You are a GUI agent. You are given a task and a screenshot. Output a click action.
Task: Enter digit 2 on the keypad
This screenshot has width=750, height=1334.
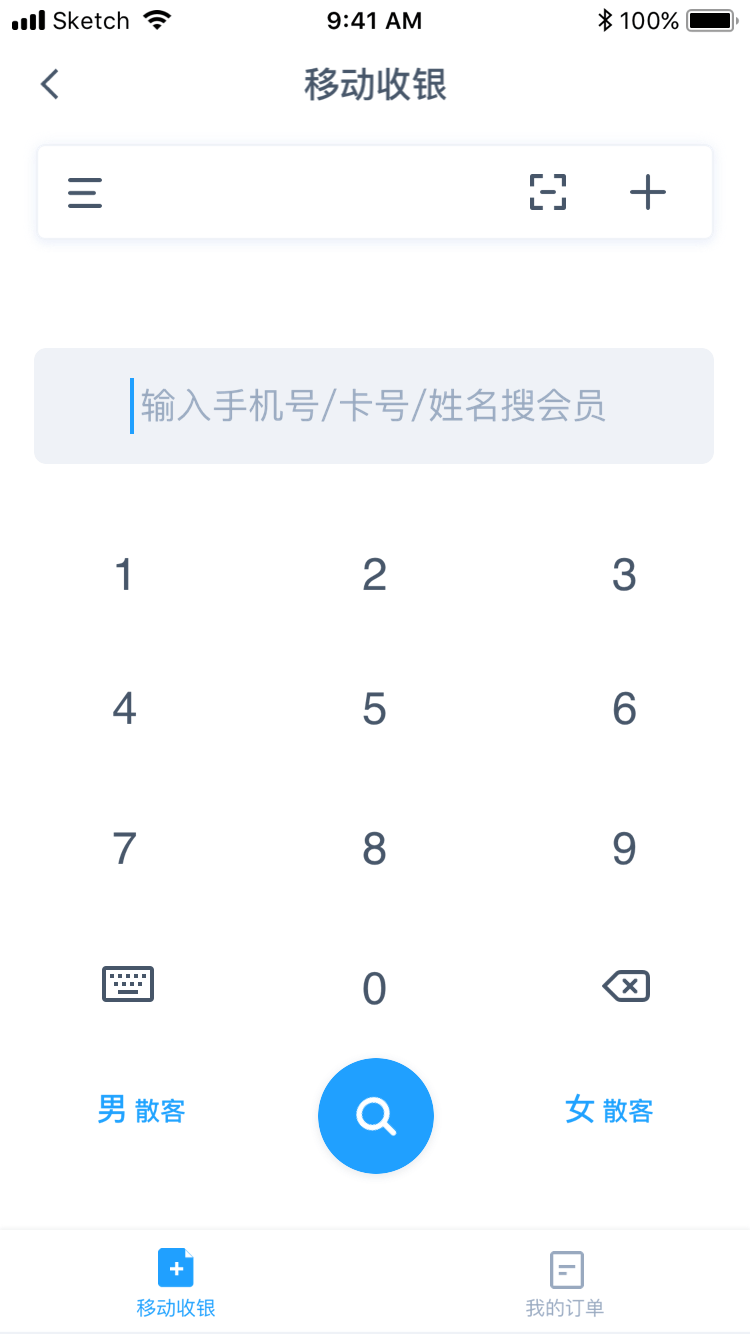374,575
